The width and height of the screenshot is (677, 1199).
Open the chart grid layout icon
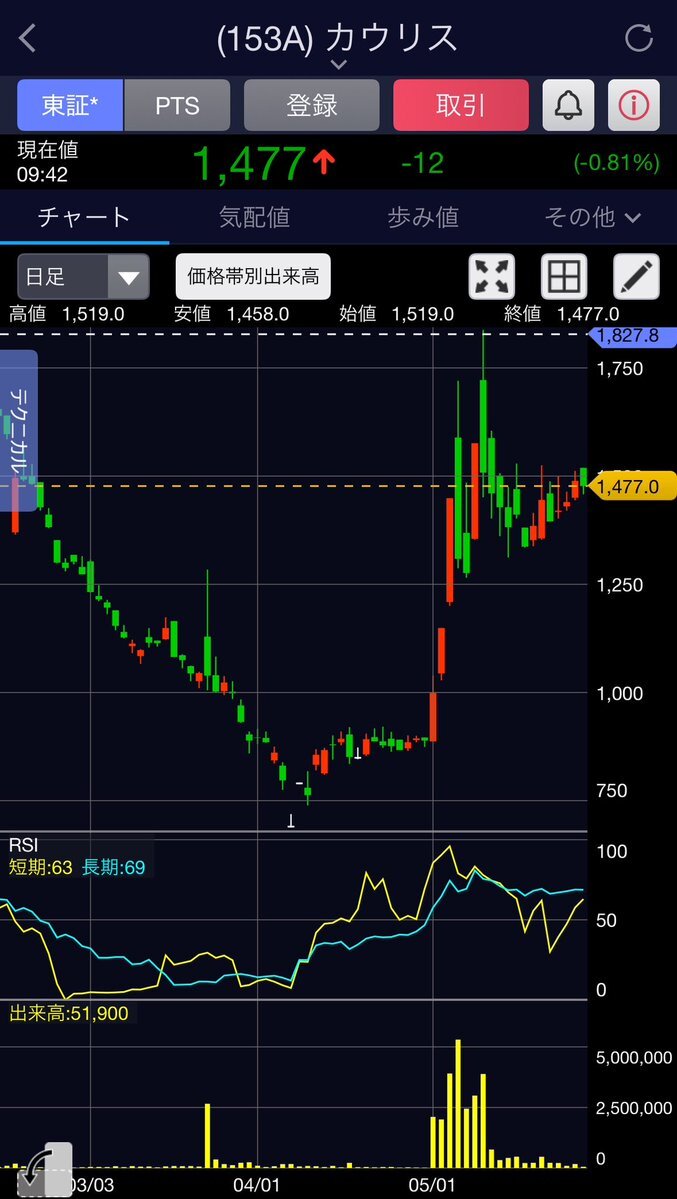[x=564, y=277]
